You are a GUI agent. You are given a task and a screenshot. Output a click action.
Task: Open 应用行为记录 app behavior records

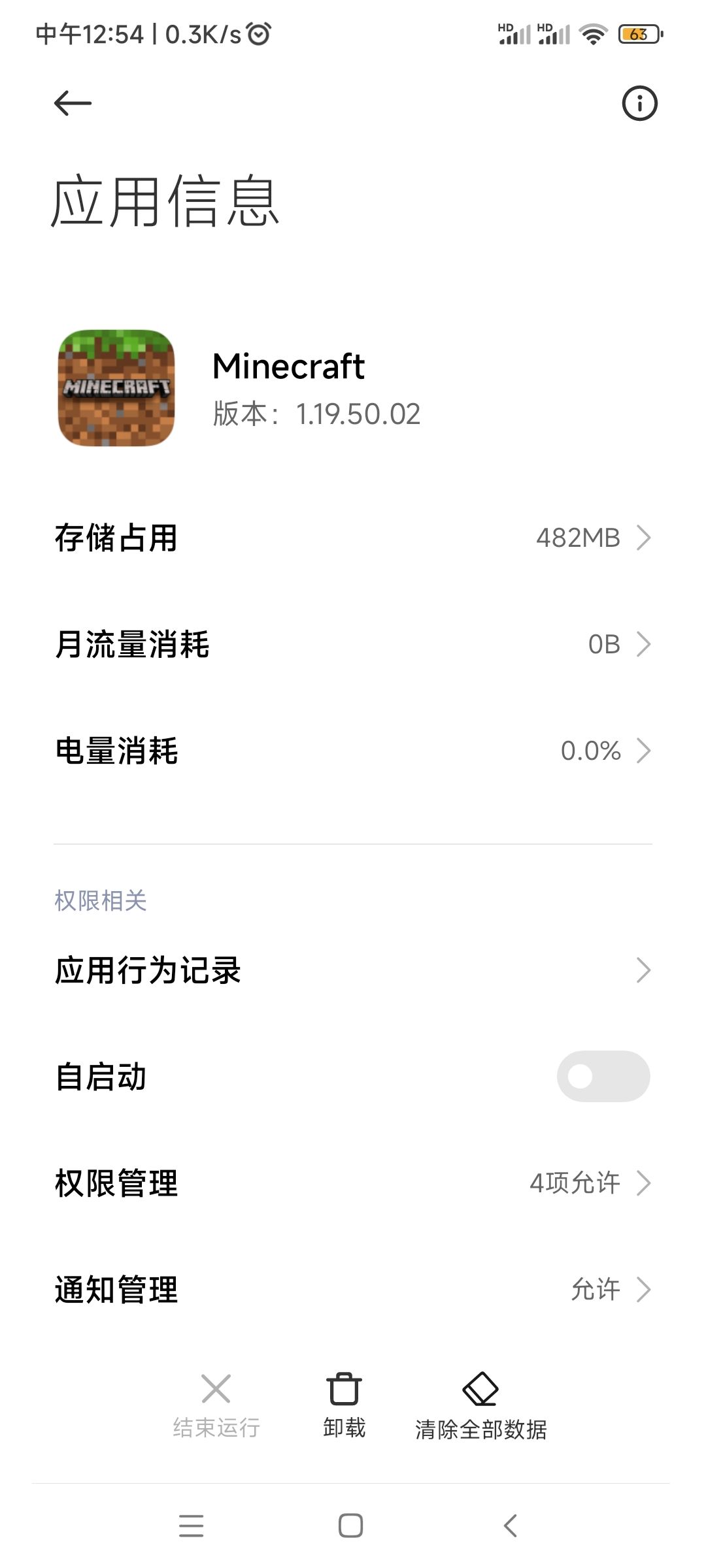(353, 970)
